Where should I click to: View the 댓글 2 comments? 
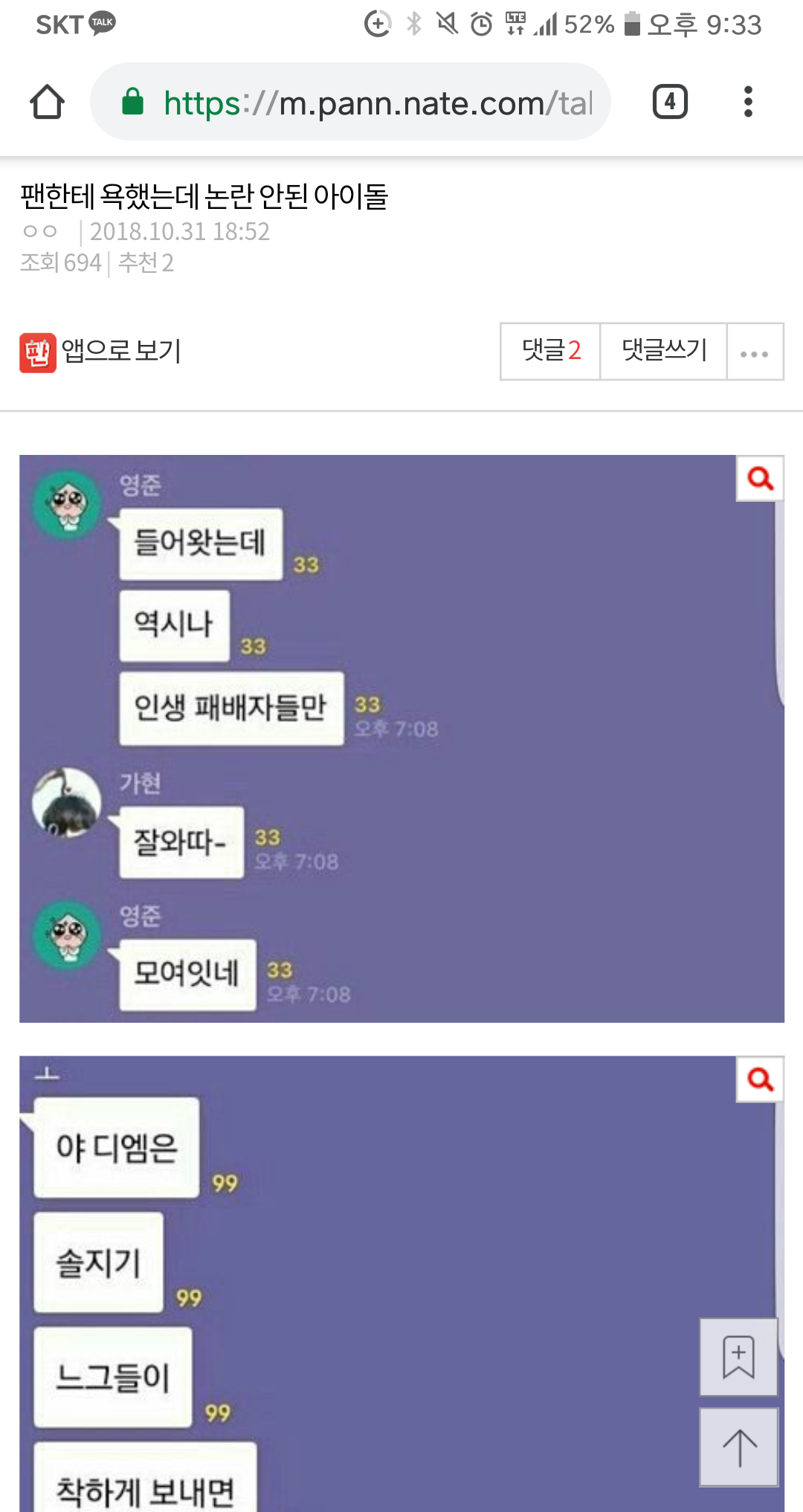pyautogui.click(x=550, y=351)
